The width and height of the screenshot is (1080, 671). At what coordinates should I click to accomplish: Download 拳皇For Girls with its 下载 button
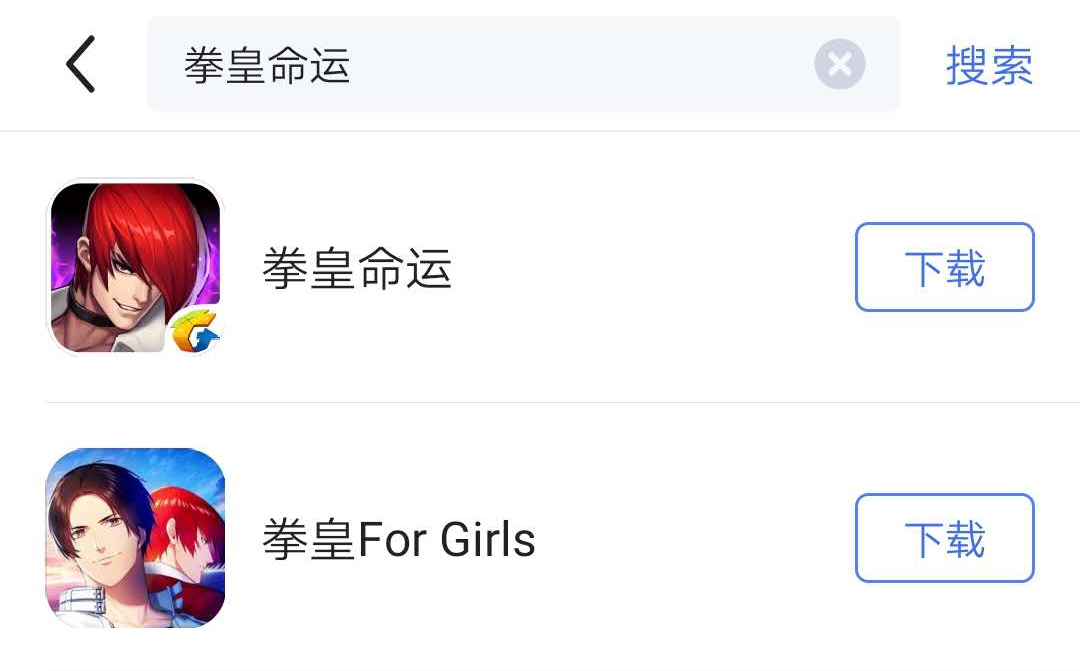944,539
